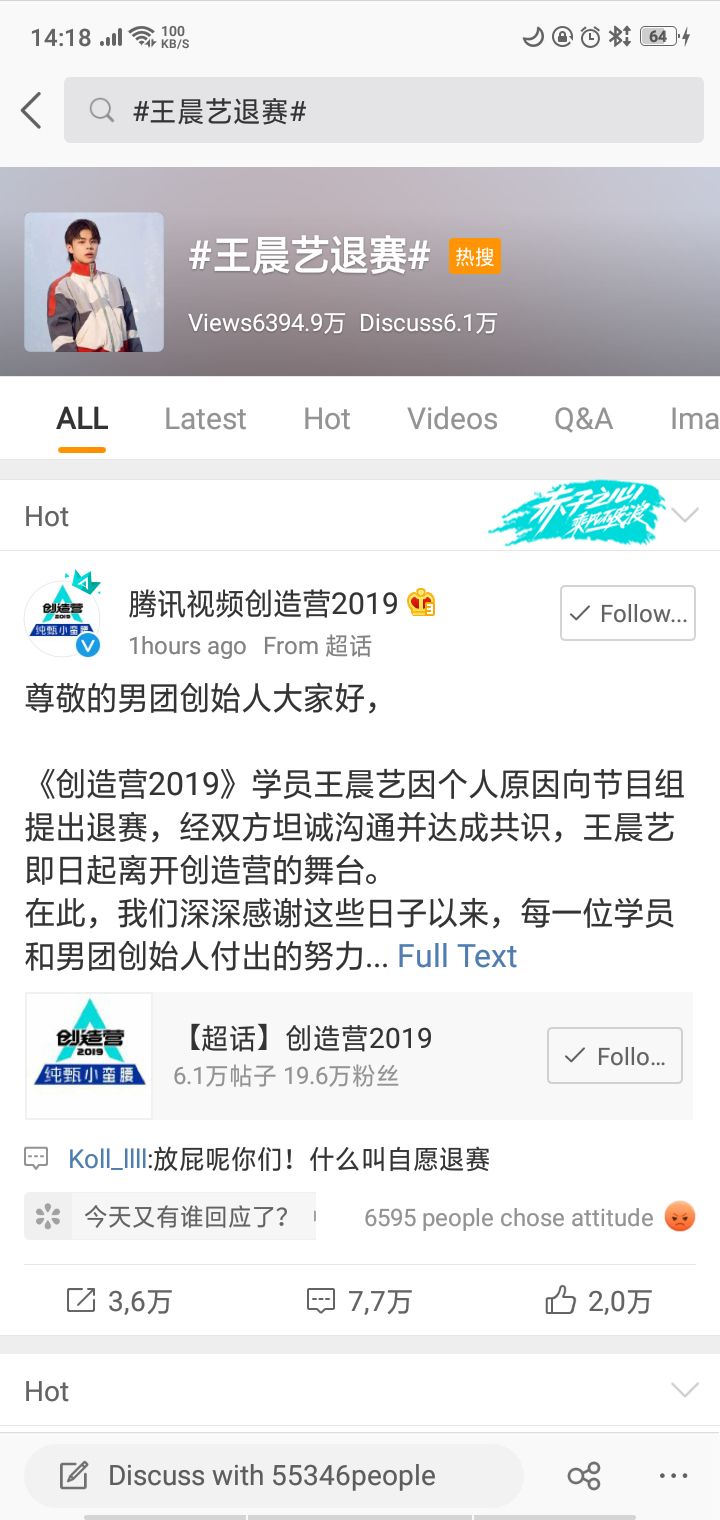720x1520 pixels.
Task: Tap Discuss with 55346people box
Action: [x=273, y=1475]
